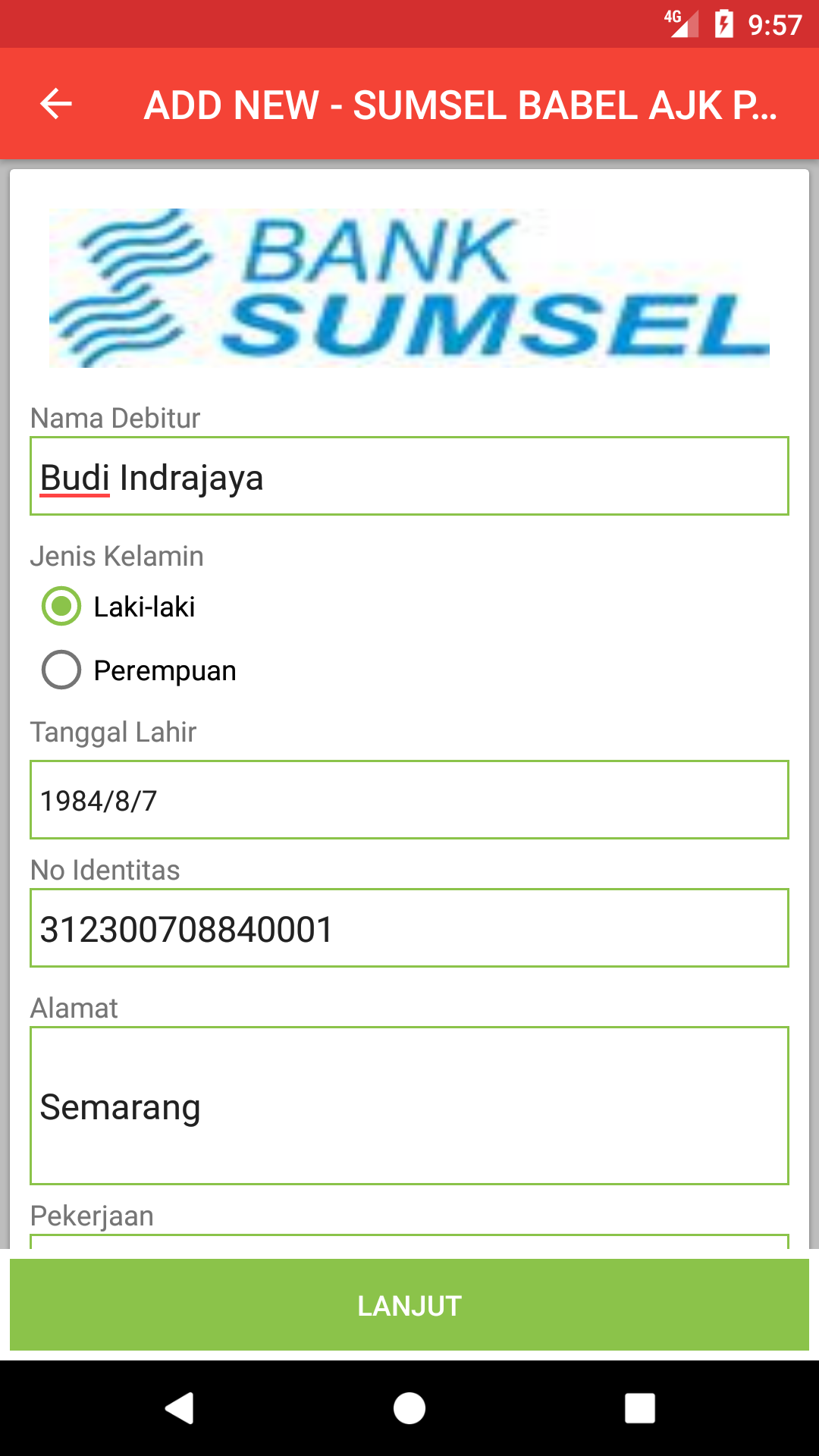
Task: Edit the Nama Debitur field
Action: [409, 476]
